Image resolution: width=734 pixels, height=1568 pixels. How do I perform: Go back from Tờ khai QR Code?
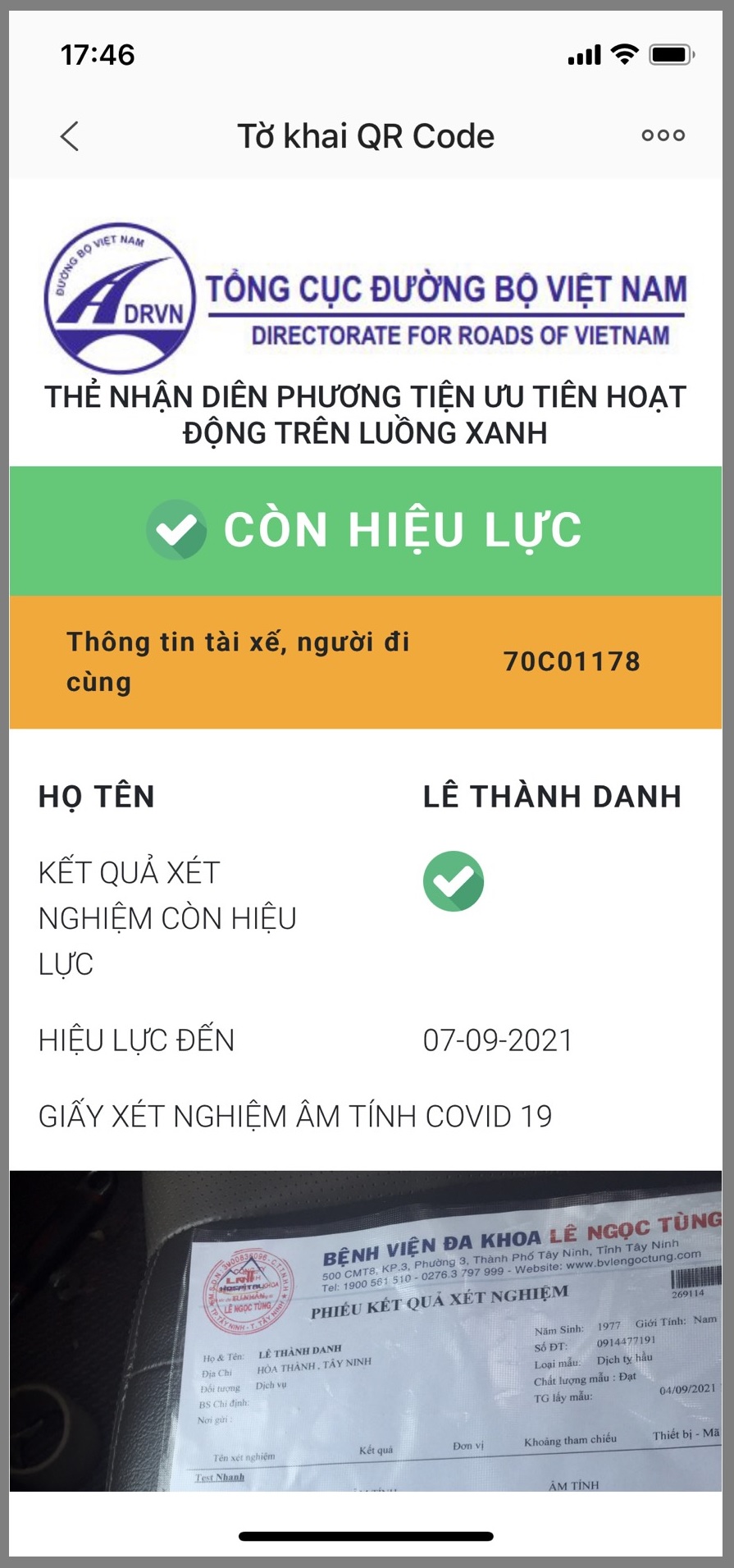tap(71, 136)
